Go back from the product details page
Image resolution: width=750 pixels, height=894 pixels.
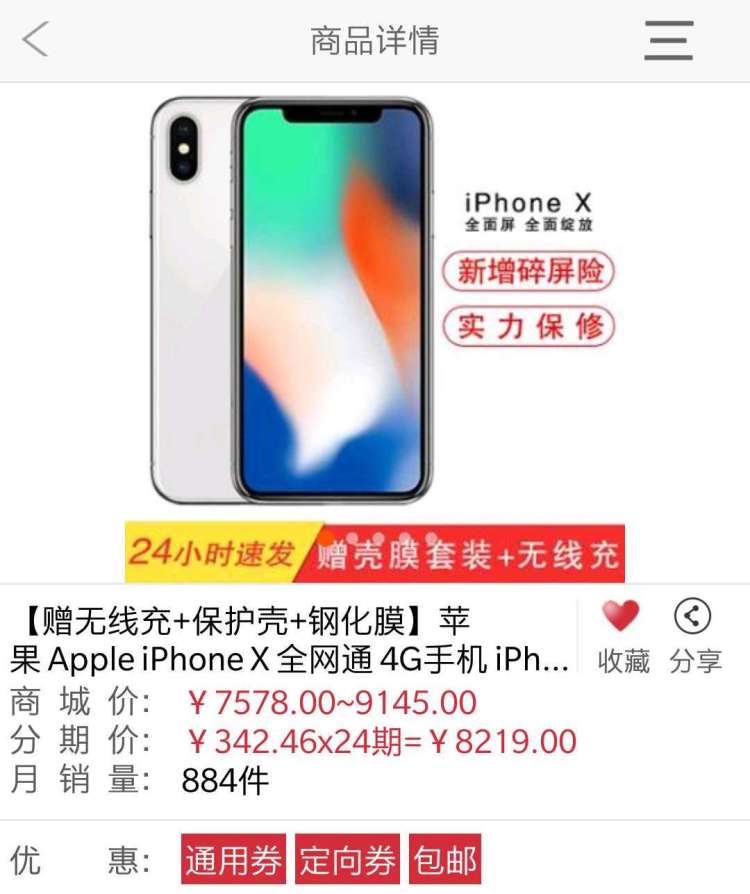[x=36, y=40]
